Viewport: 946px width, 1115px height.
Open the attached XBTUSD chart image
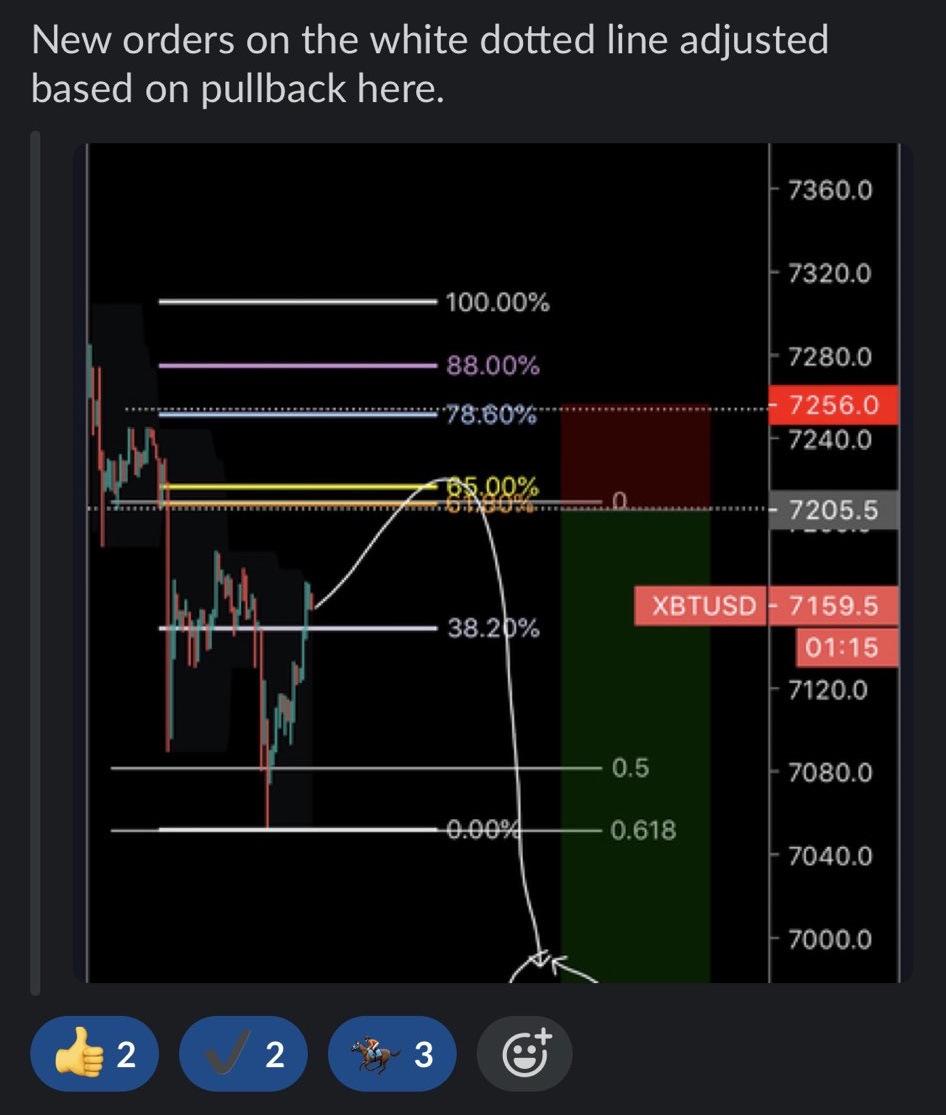point(492,562)
